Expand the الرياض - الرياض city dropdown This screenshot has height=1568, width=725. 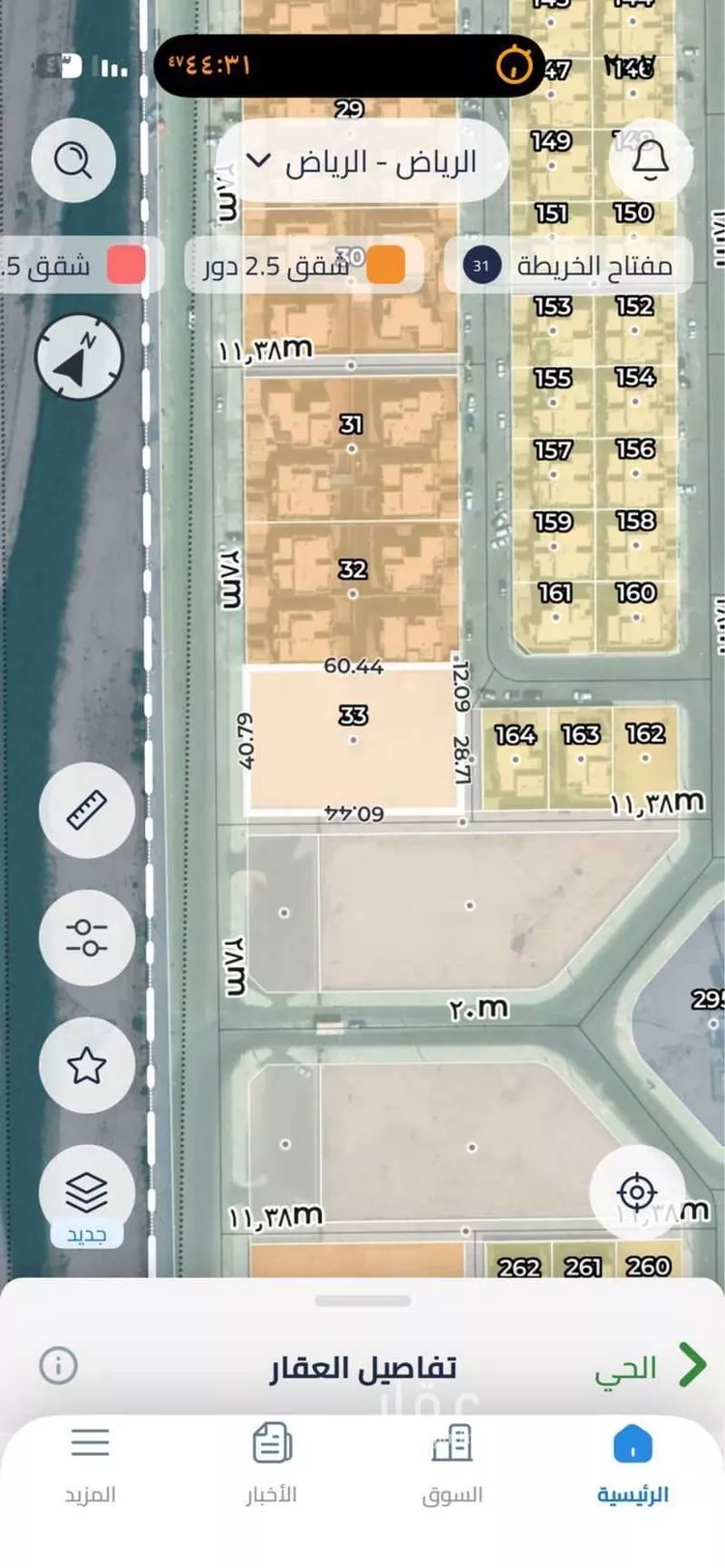pos(362,161)
